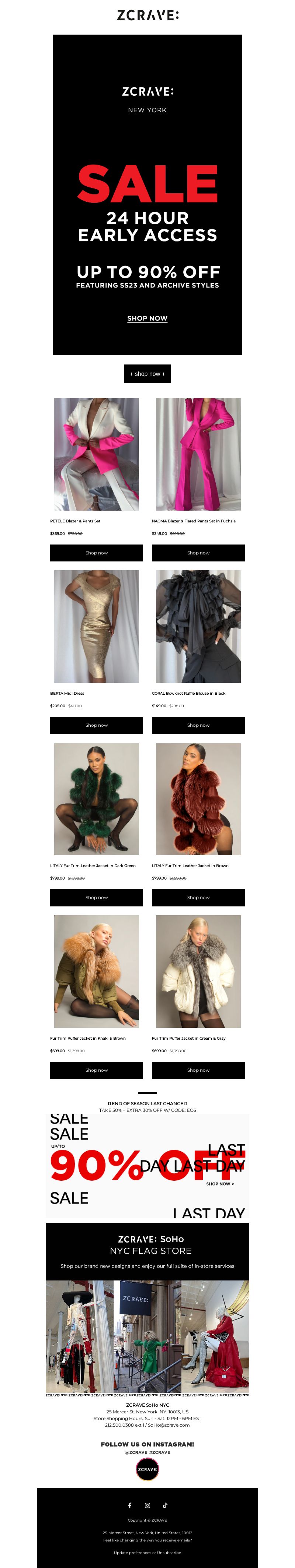The width and height of the screenshot is (295, 1568).
Task: Tap Update preferences or Unsubscribe
Action: [x=147, y=1552]
